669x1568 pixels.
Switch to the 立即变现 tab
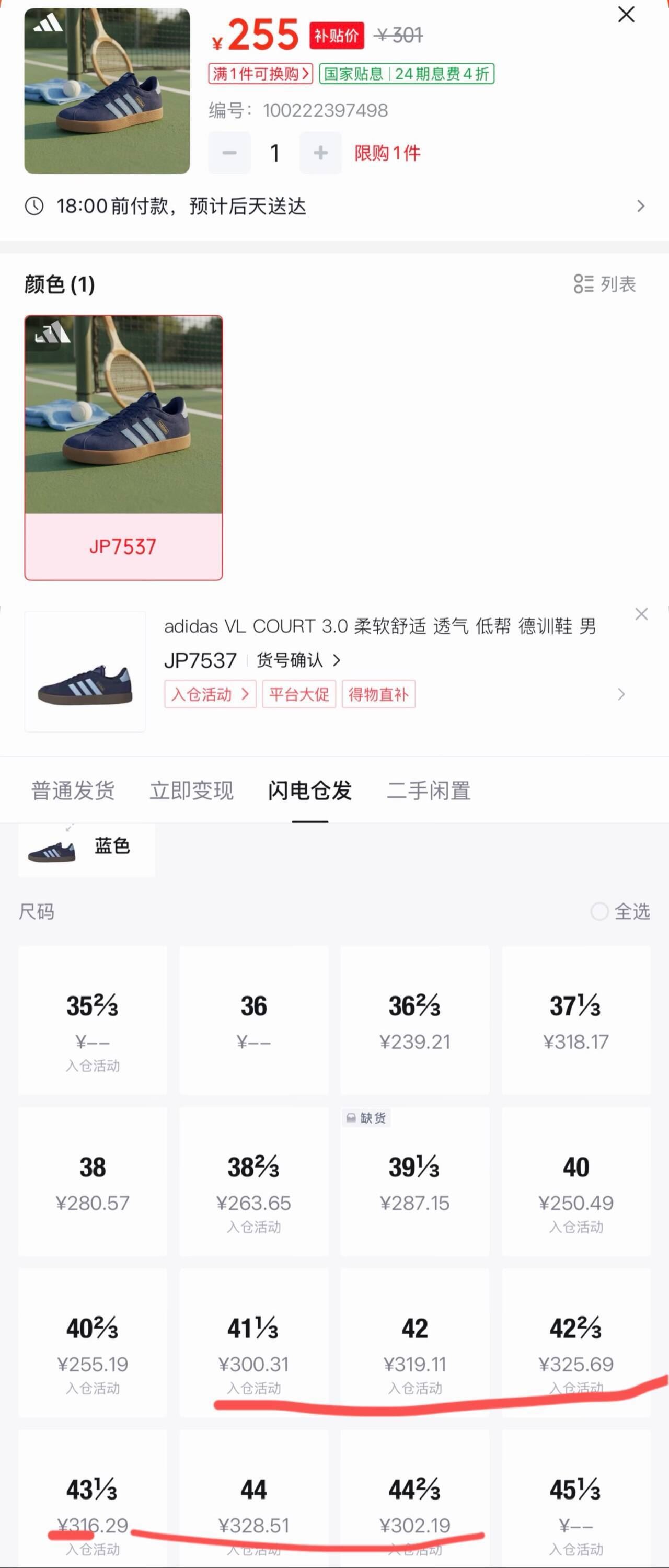(192, 790)
